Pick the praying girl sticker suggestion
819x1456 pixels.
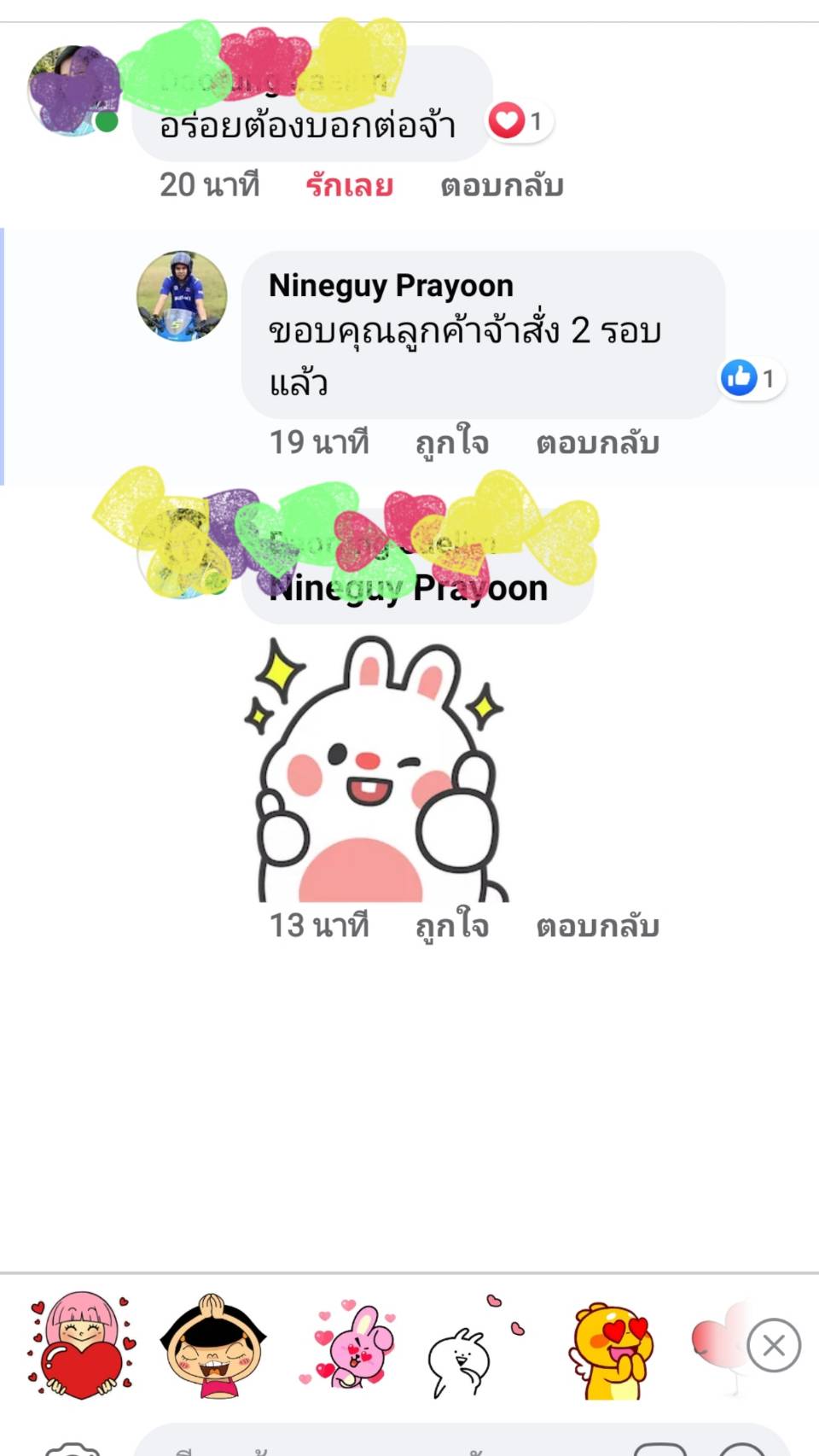coord(213,1346)
